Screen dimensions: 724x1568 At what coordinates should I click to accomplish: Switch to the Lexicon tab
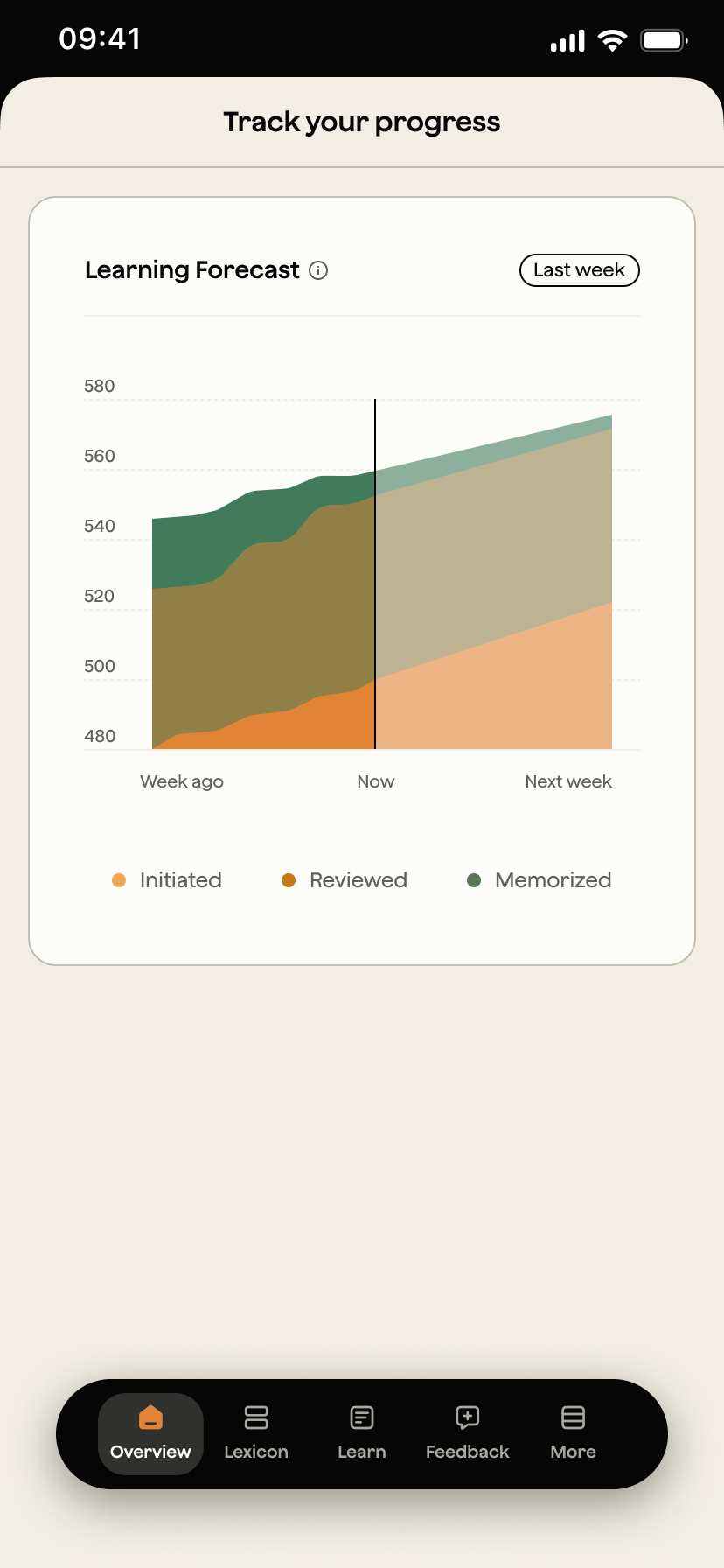click(x=256, y=1433)
